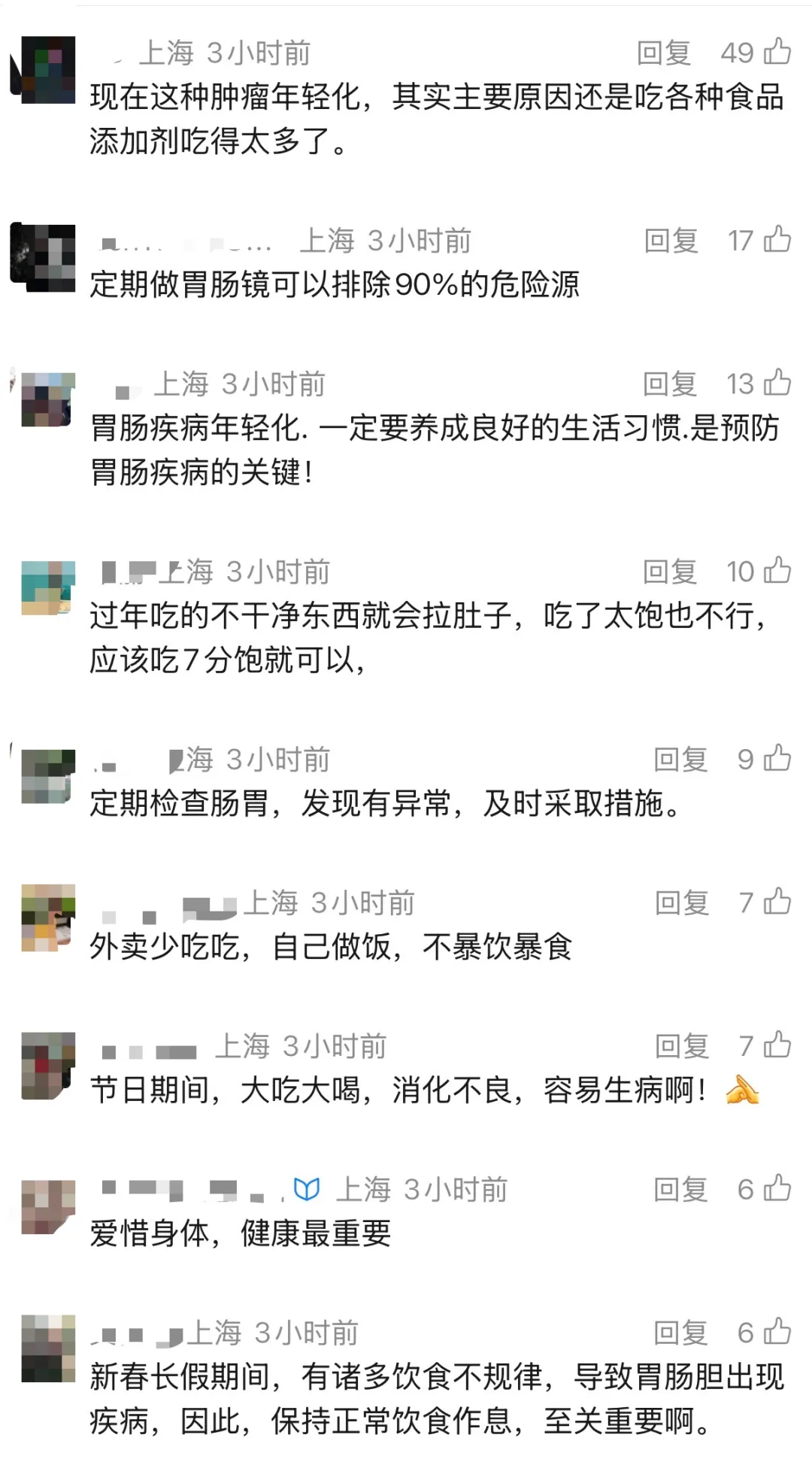The width and height of the screenshot is (812, 1459).
Task: Reply to the 消化不良 comment
Action: pyautogui.click(x=682, y=1045)
